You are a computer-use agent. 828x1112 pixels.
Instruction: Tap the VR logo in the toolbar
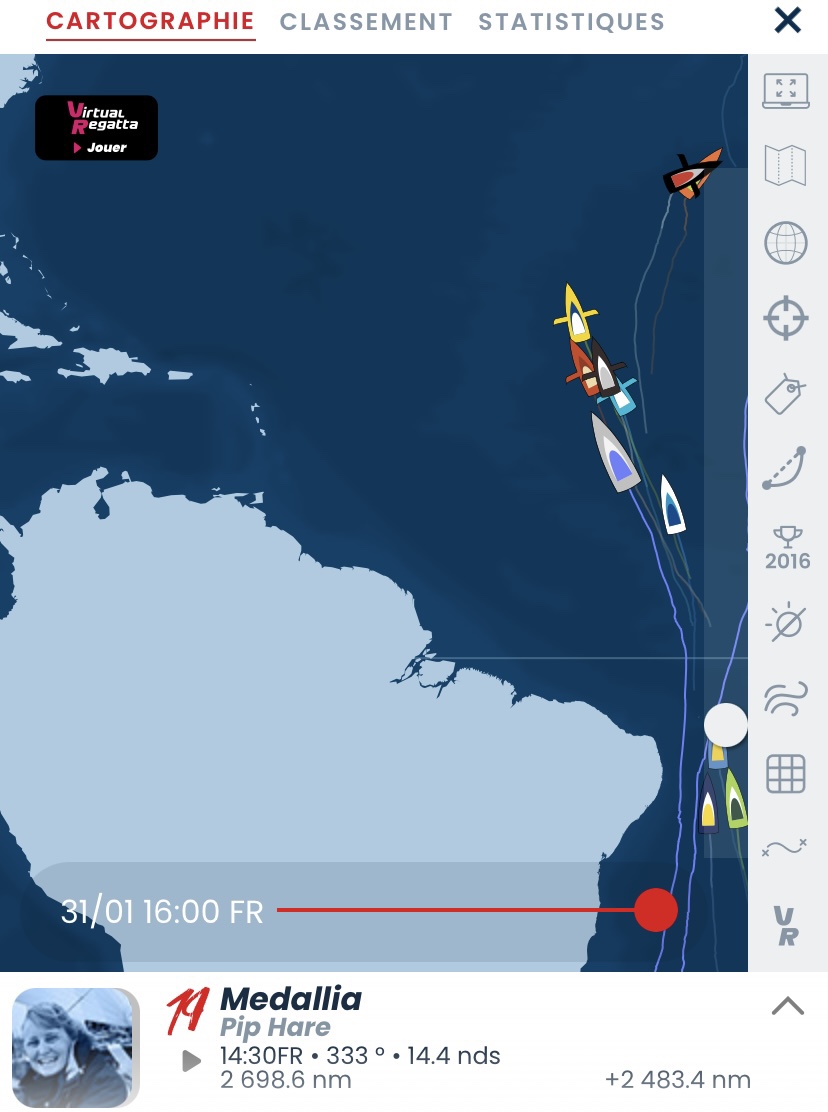click(787, 925)
